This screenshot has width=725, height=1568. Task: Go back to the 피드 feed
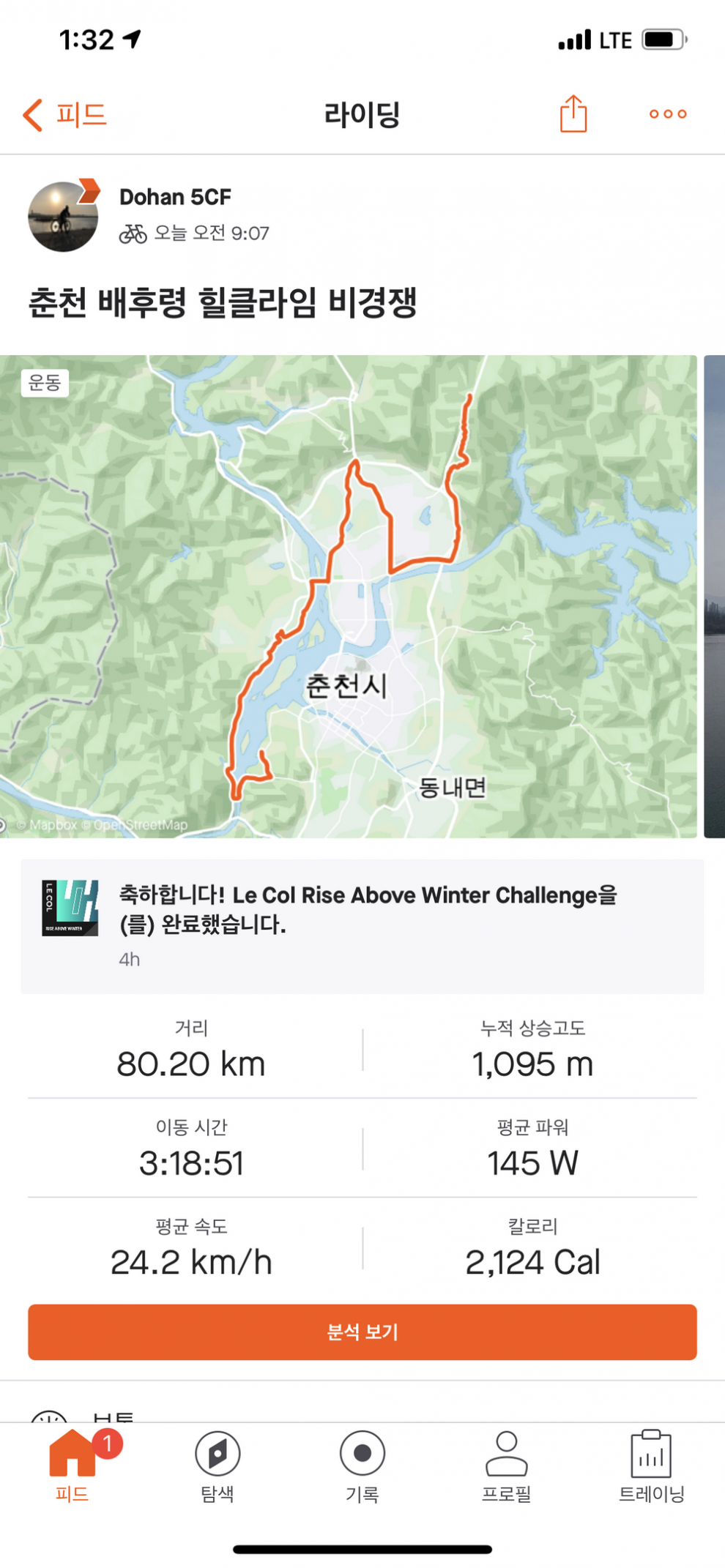pyautogui.click(x=64, y=115)
